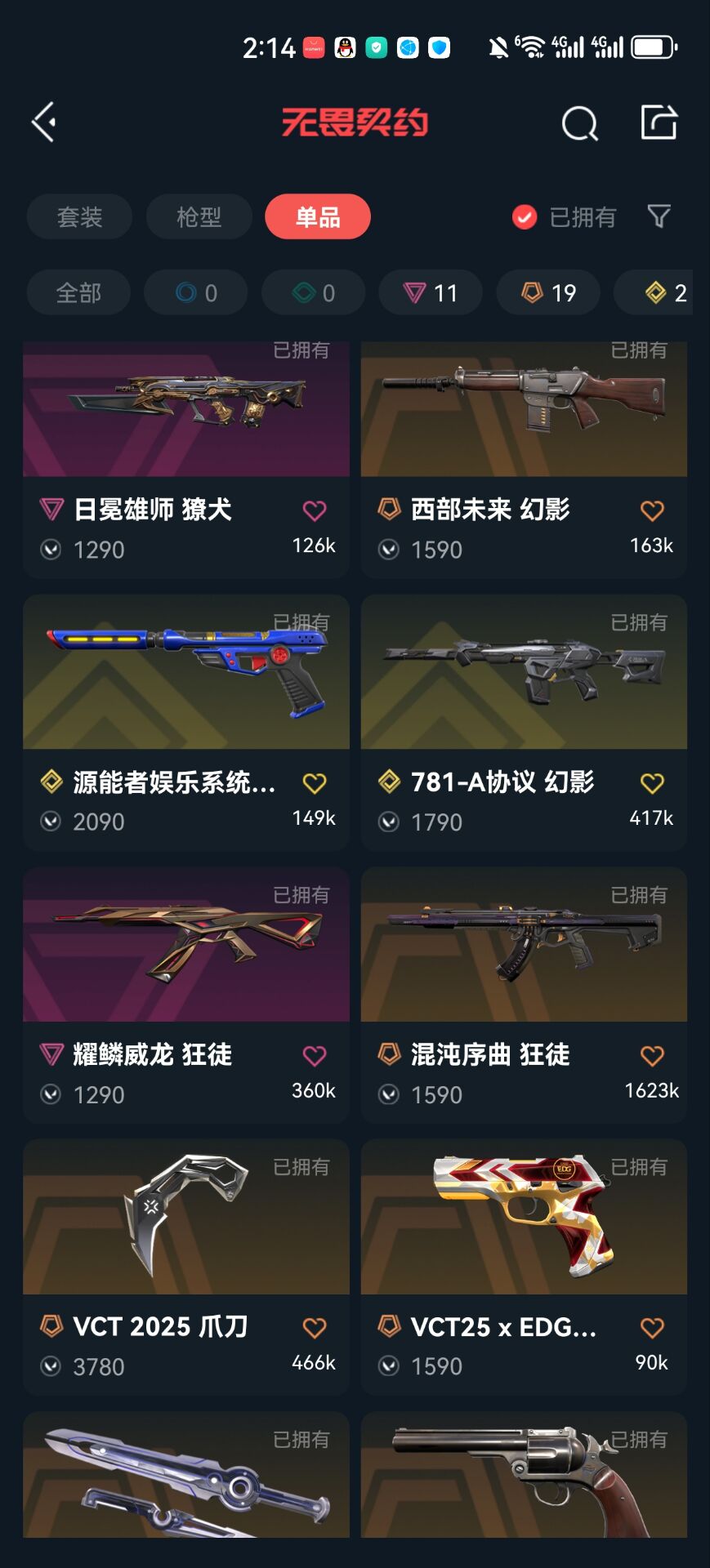Open the search icon in the header
The image size is (710, 1568).
click(579, 124)
